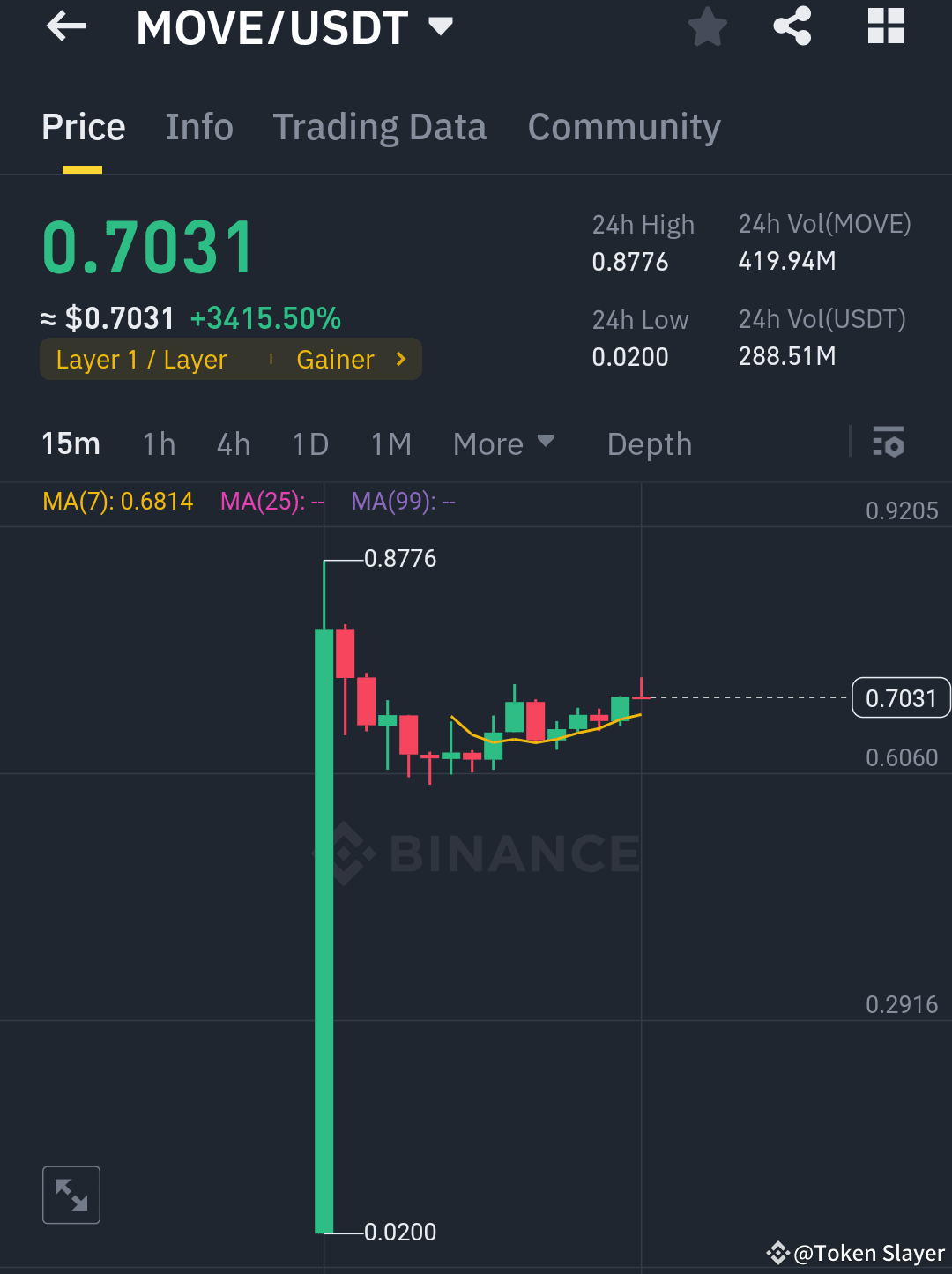The width and height of the screenshot is (952, 1274).
Task: Tap the Layer 1 / Layer category label
Action: click(x=140, y=359)
